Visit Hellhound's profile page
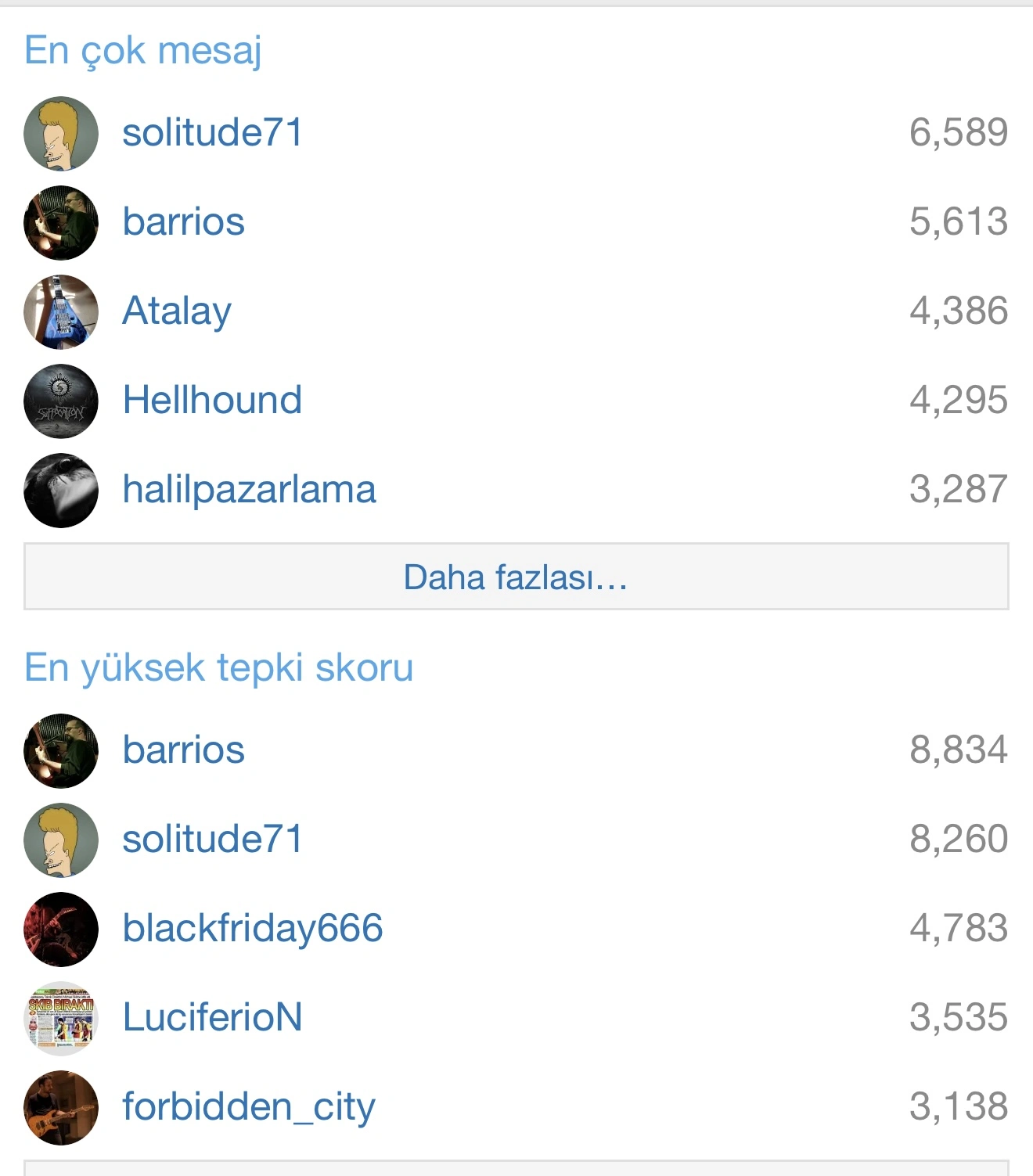 [212, 400]
